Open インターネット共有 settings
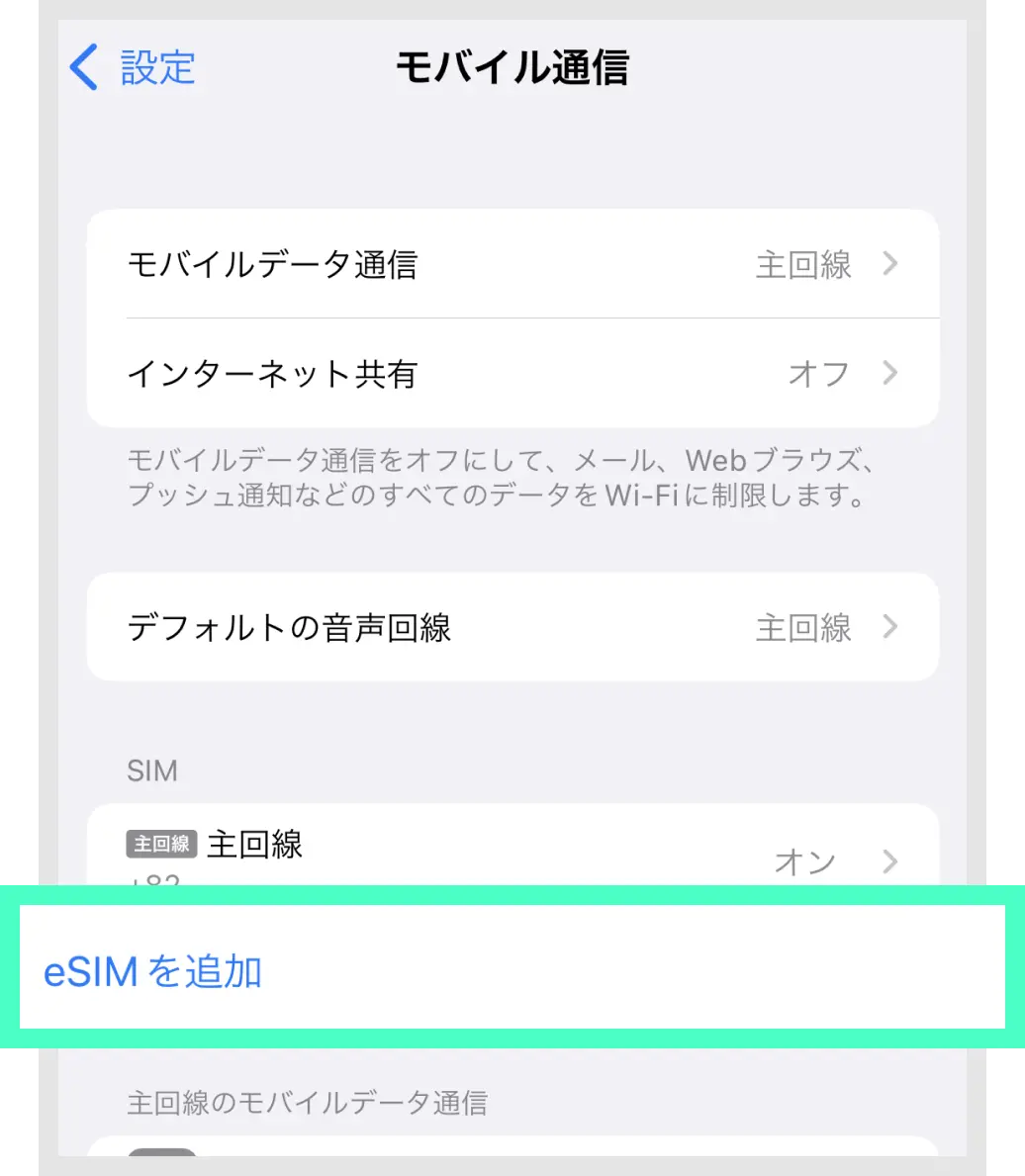Image resolution: width=1025 pixels, height=1176 pixels. coord(512,373)
